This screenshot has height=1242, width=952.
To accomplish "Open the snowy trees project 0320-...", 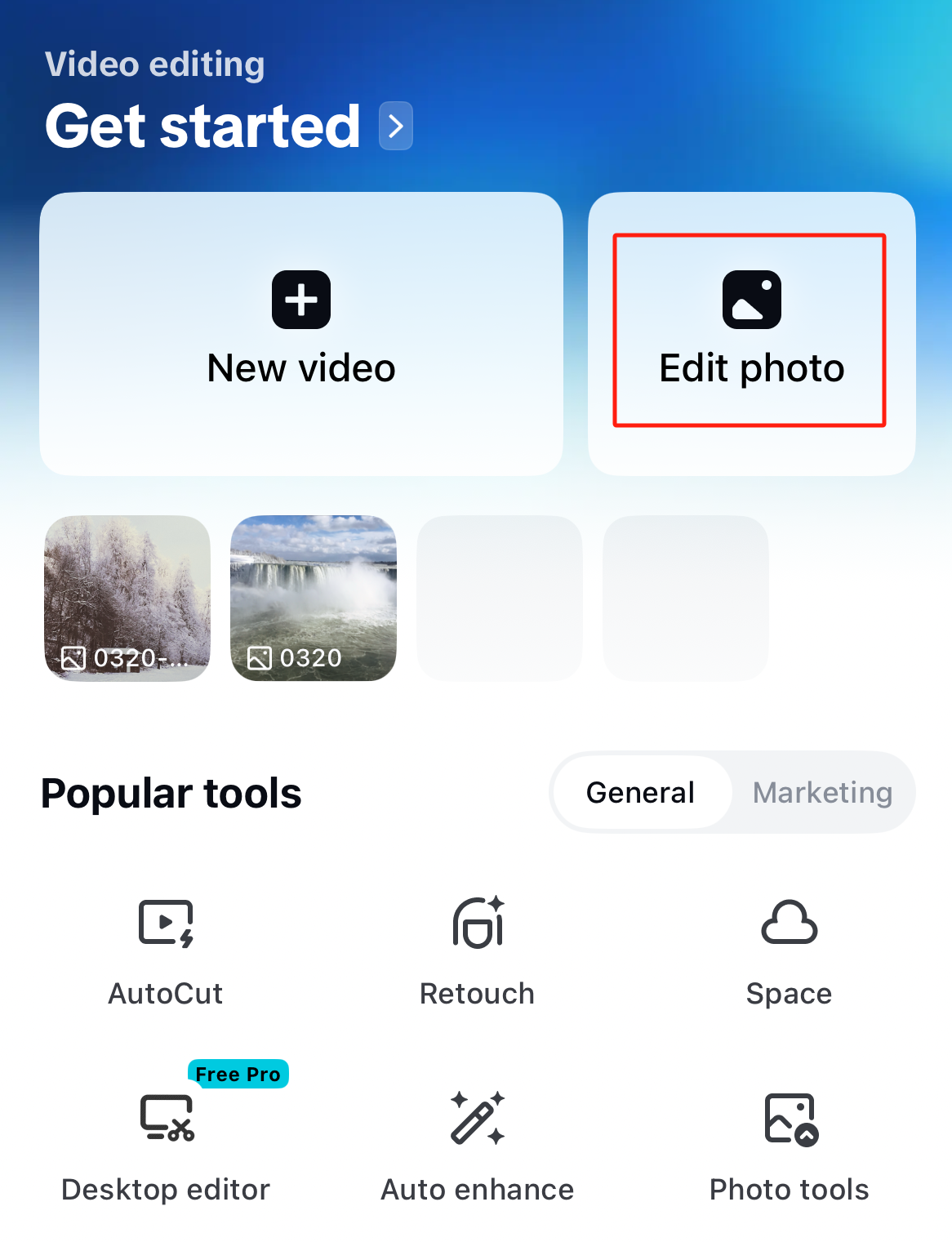I will [127, 598].
